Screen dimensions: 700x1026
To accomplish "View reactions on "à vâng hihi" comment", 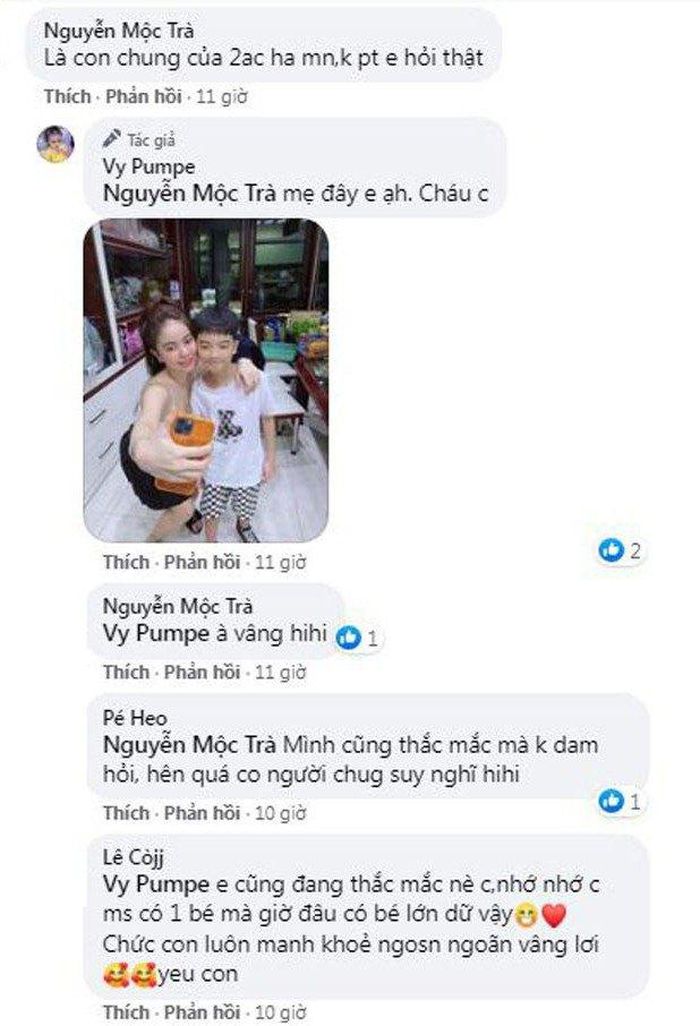I will pyautogui.click(x=358, y=637).
